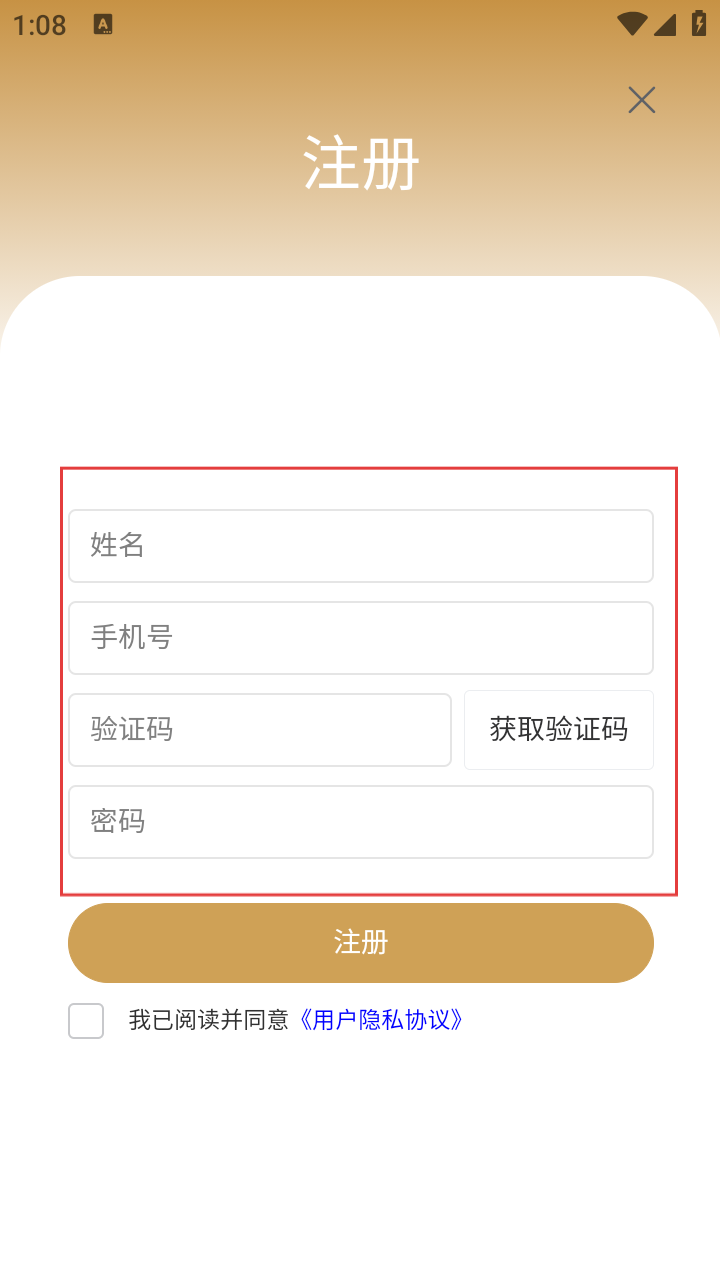The height and width of the screenshot is (1280, 720).
Task: Tap the 姓名 name input field
Action: (360, 546)
